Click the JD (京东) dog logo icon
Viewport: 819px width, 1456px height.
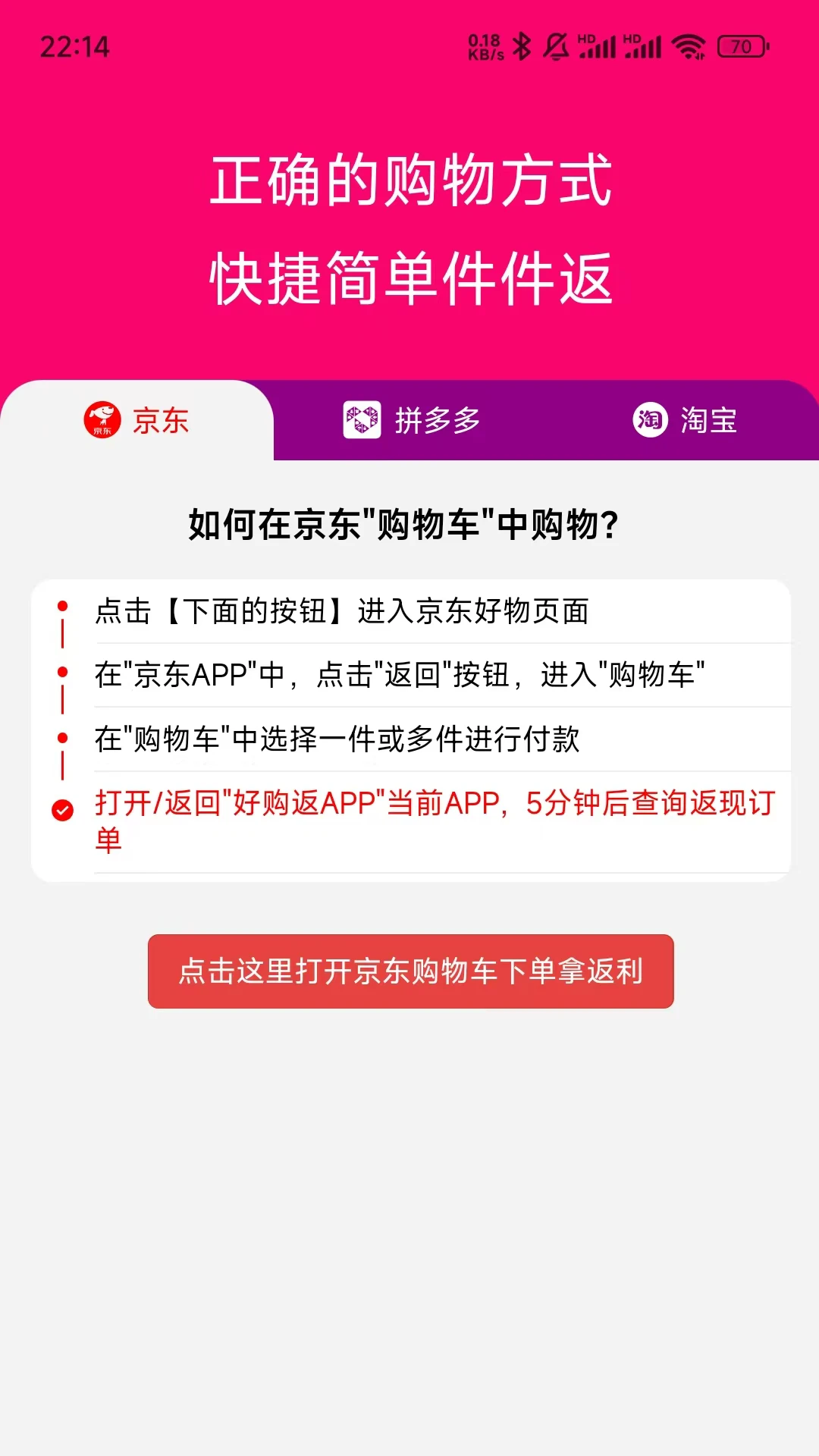click(104, 422)
